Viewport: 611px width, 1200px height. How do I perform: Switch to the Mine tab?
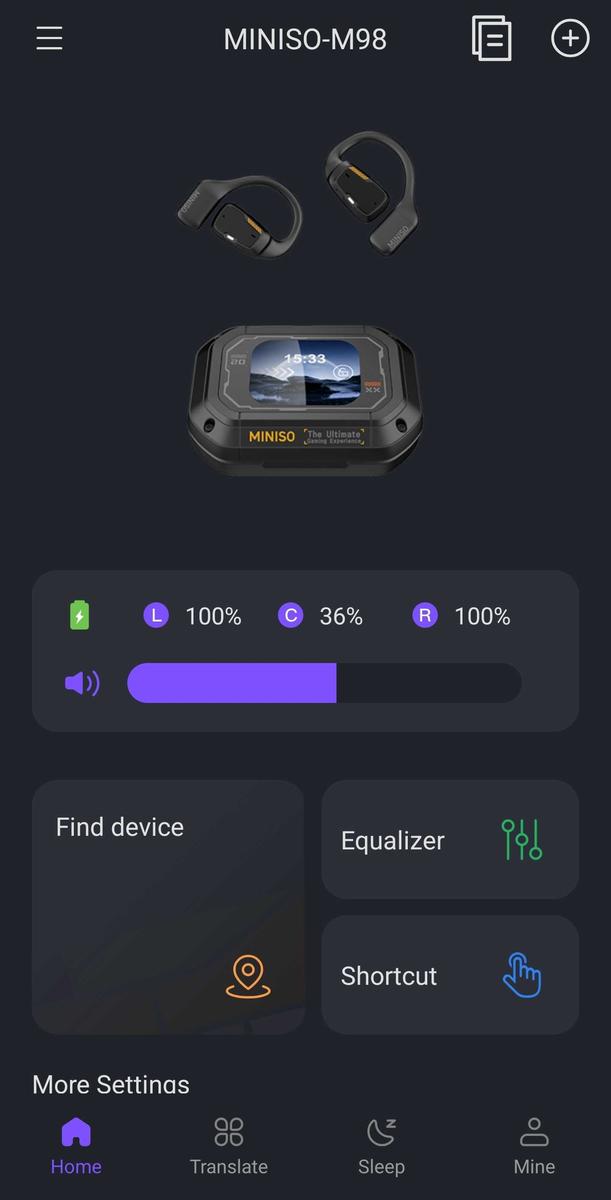coord(534,1147)
